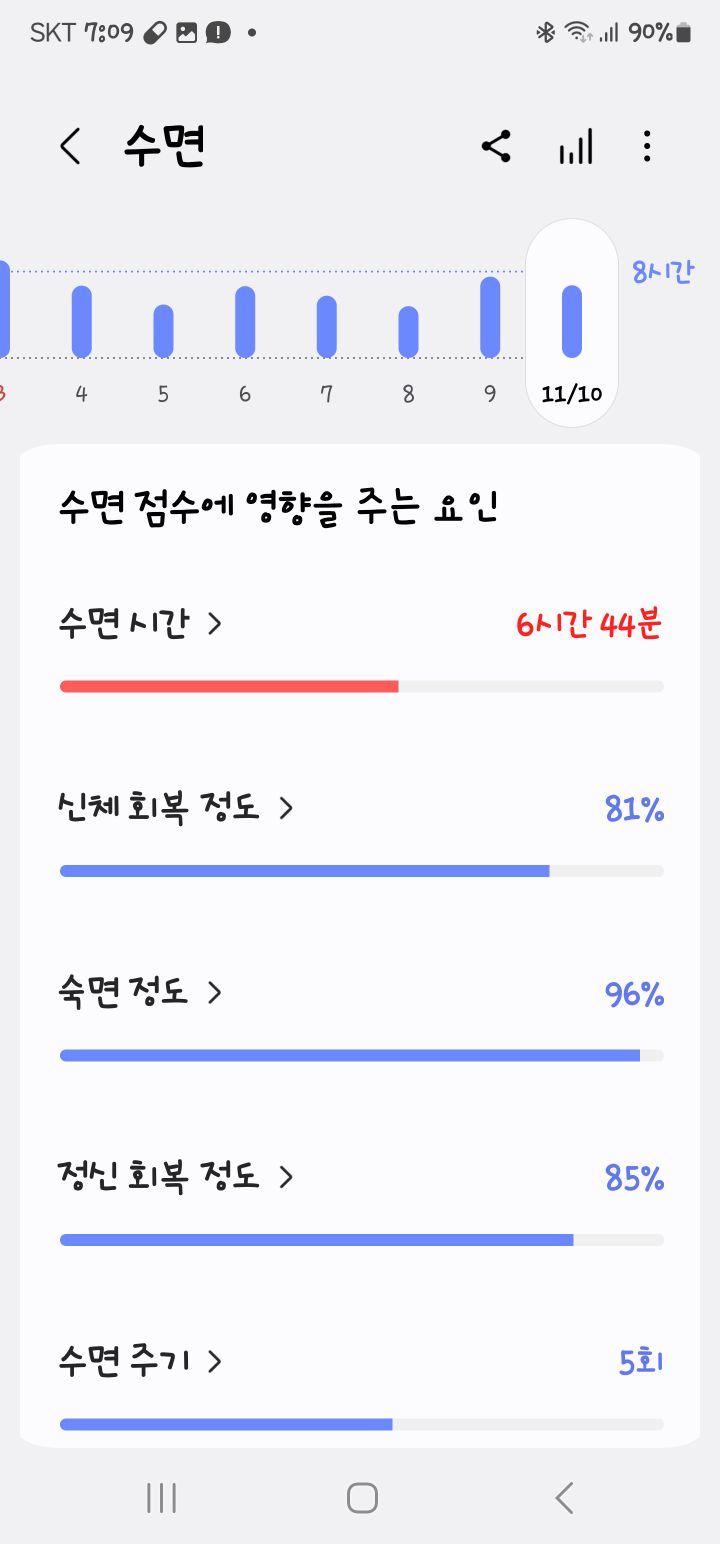Tap the system home button

362,1498
